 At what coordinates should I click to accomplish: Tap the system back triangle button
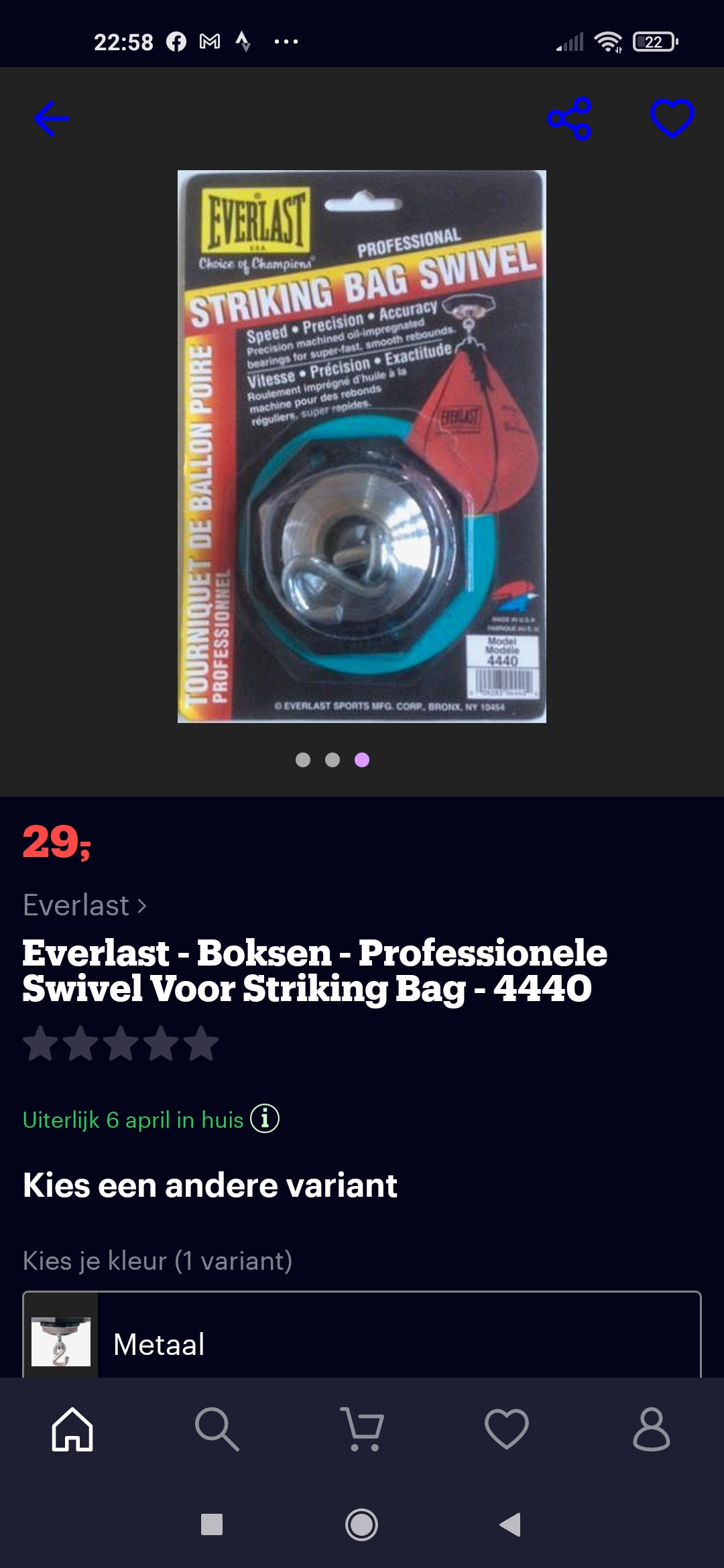pyautogui.click(x=511, y=1524)
